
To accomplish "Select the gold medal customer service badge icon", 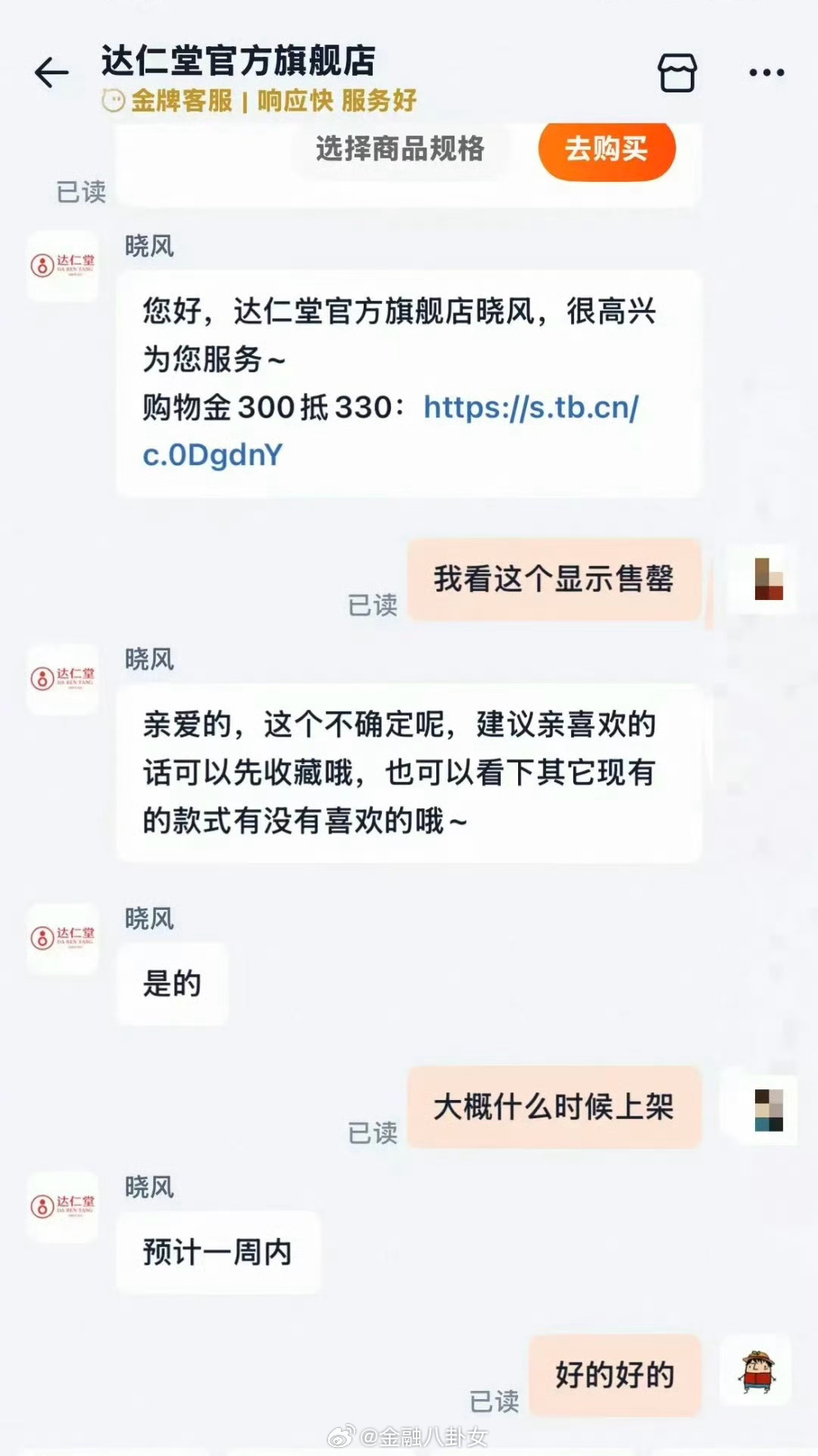I will coord(112,99).
